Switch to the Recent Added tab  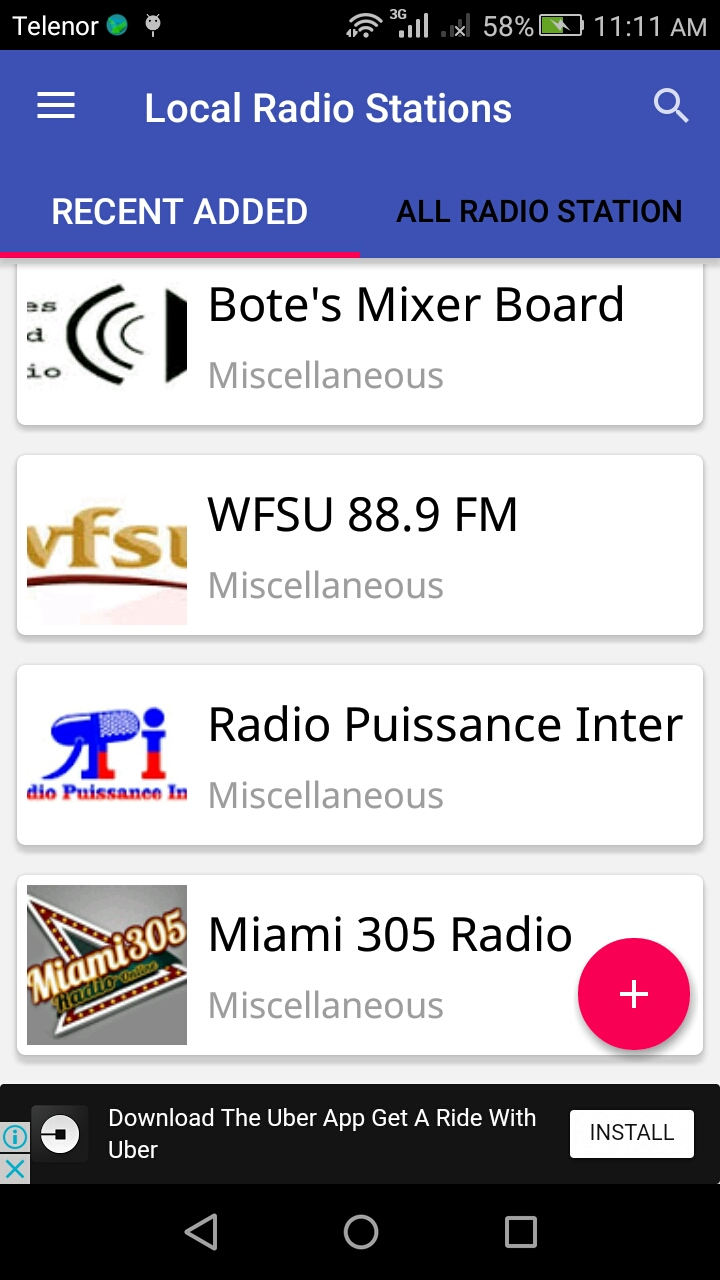point(180,212)
